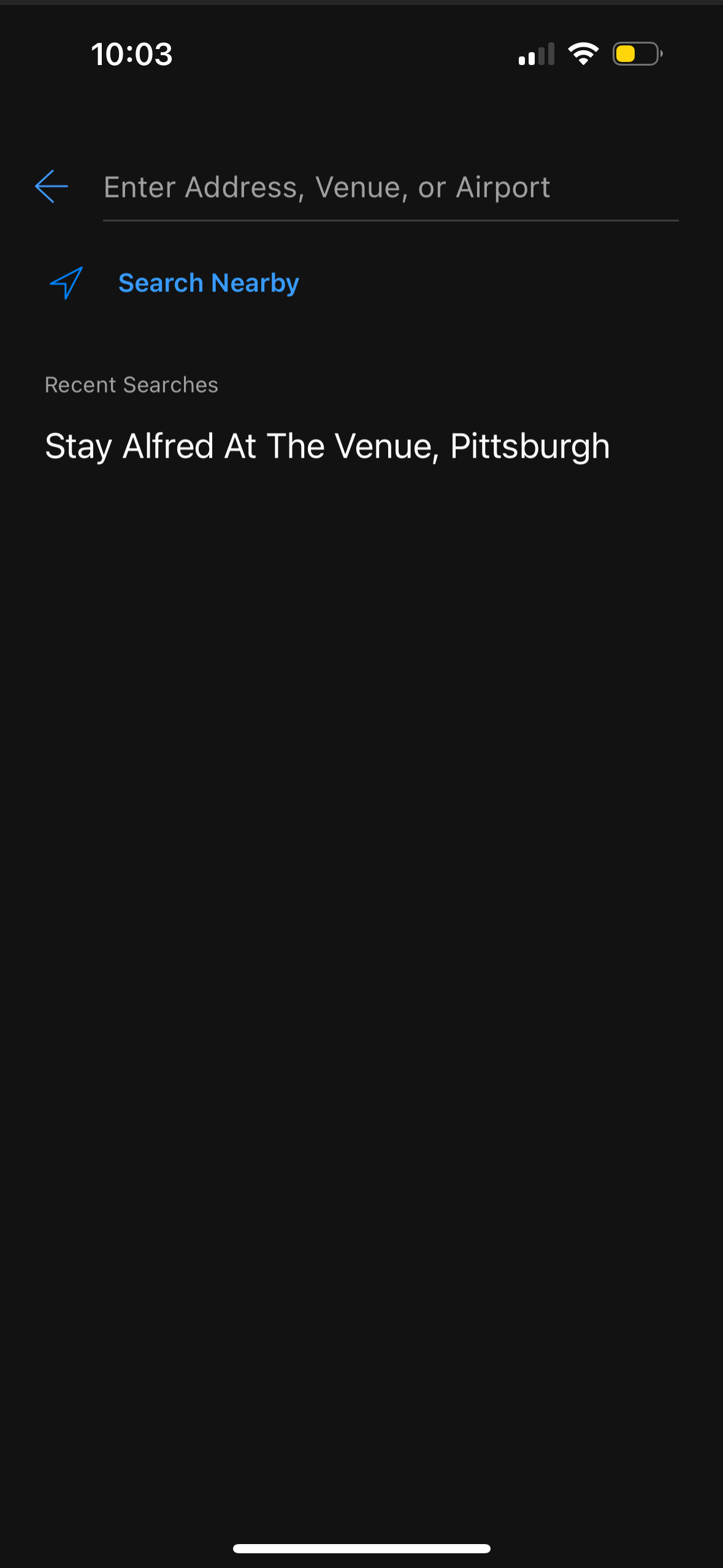The height and width of the screenshot is (1568, 723).
Task: Tap the arrow icon to go back
Action: point(52,187)
